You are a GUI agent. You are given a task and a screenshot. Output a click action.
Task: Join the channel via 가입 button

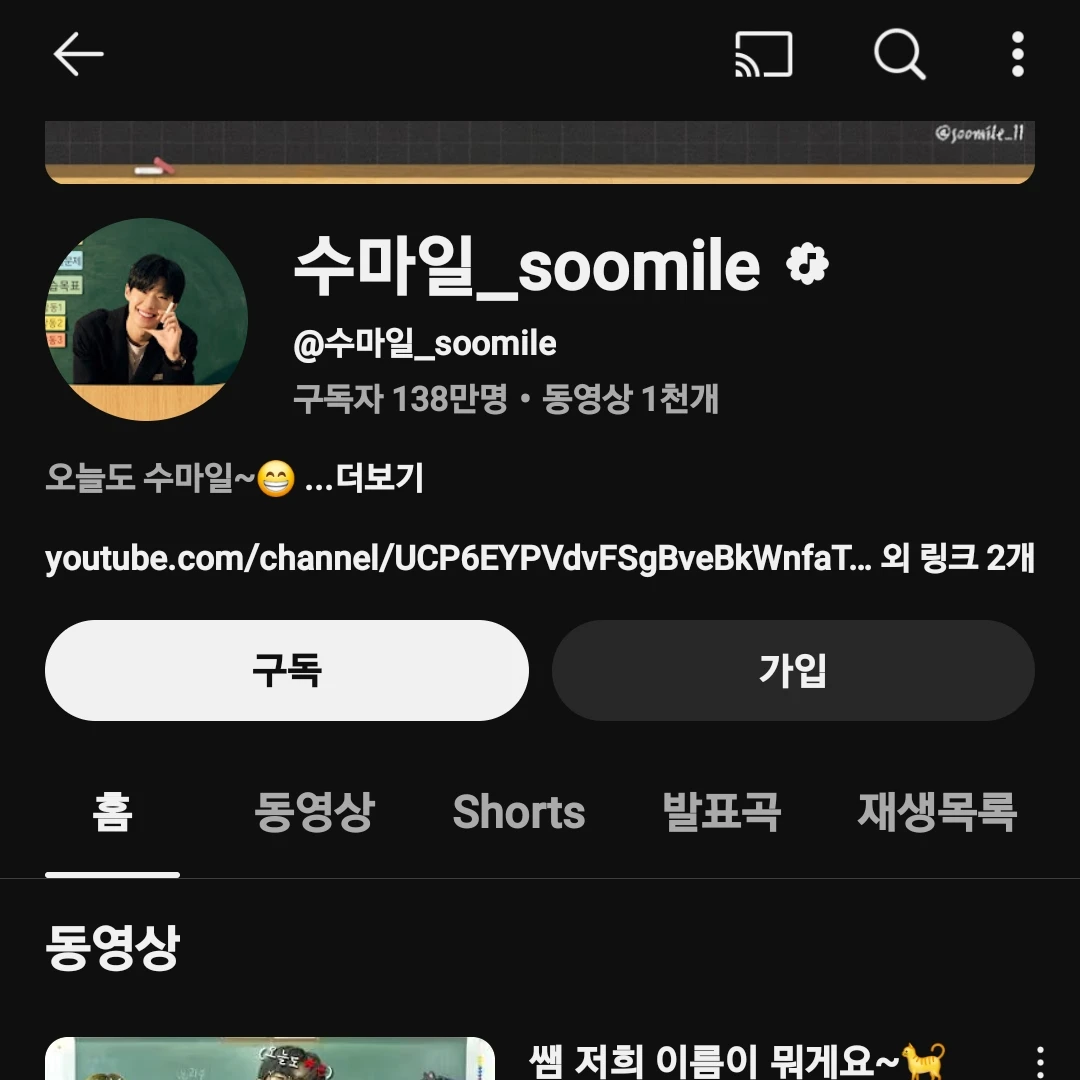792,670
